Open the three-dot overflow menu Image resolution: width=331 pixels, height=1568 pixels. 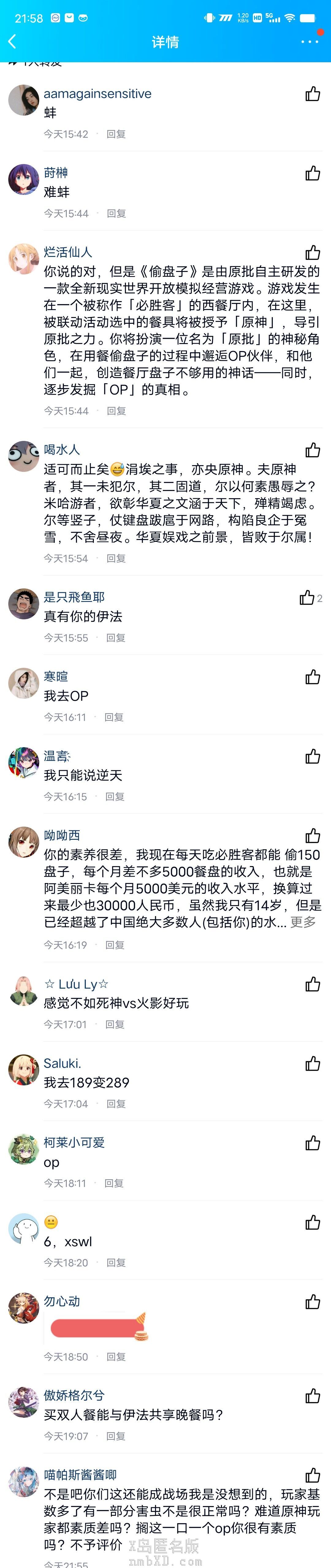click(x=309, y=41)
